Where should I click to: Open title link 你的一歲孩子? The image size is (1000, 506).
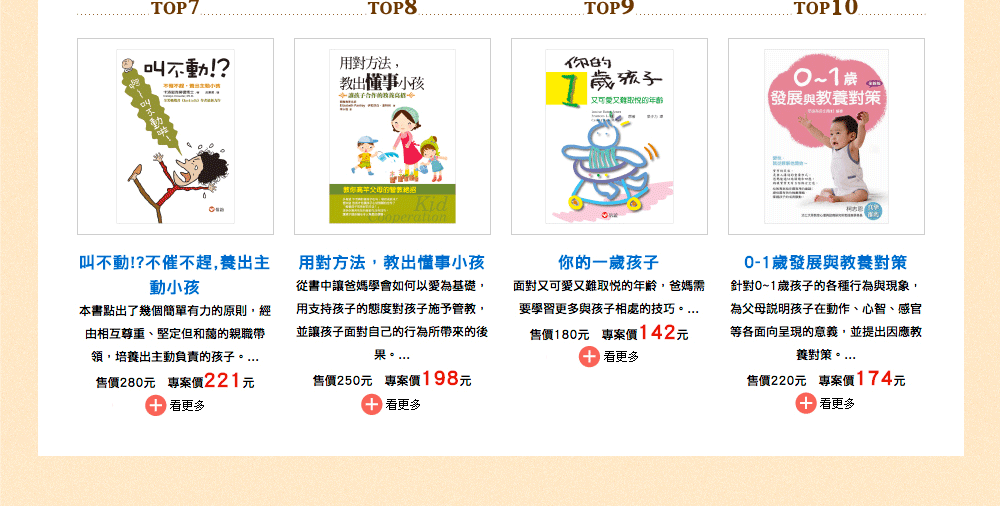pos(609,263)
